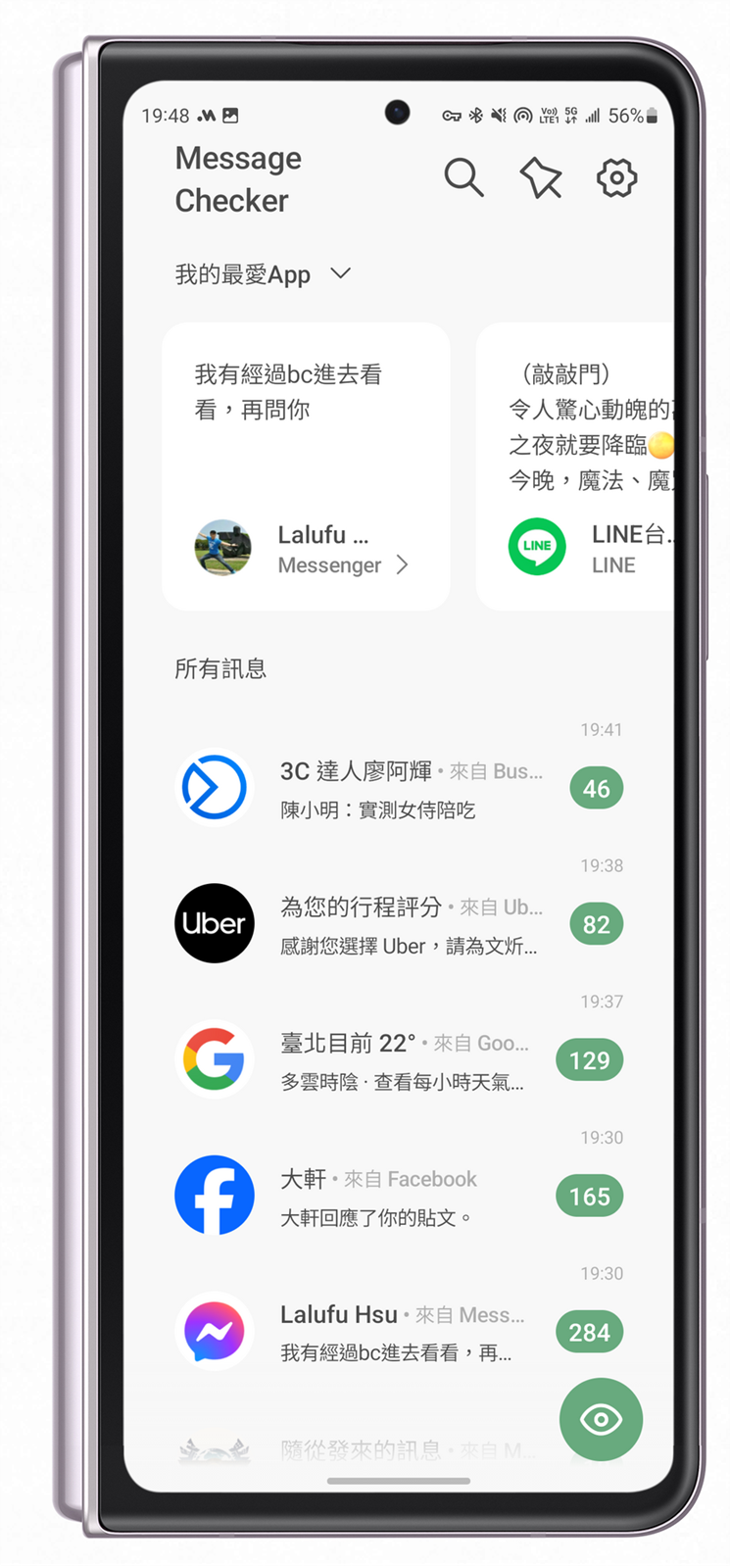Screen dimensions: 730x1568
Task: Open the pinned favorites star icon
Action: click(x=540, y=178)
